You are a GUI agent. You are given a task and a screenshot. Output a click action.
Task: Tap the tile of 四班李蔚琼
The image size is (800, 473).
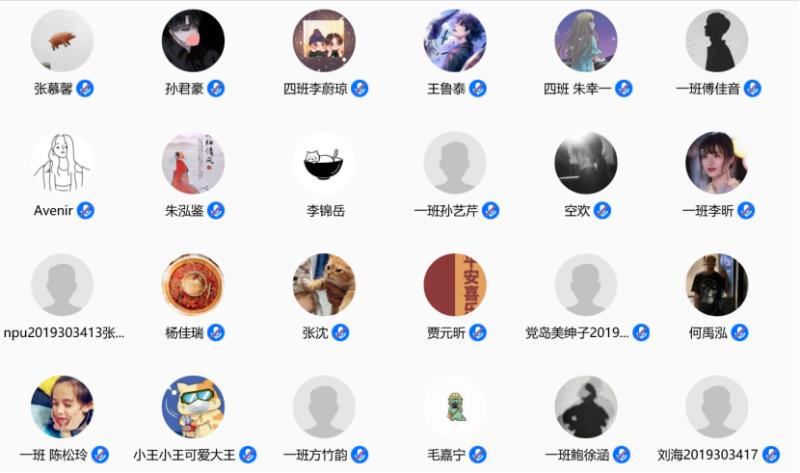pyautogui.click(x=324, y=41)
